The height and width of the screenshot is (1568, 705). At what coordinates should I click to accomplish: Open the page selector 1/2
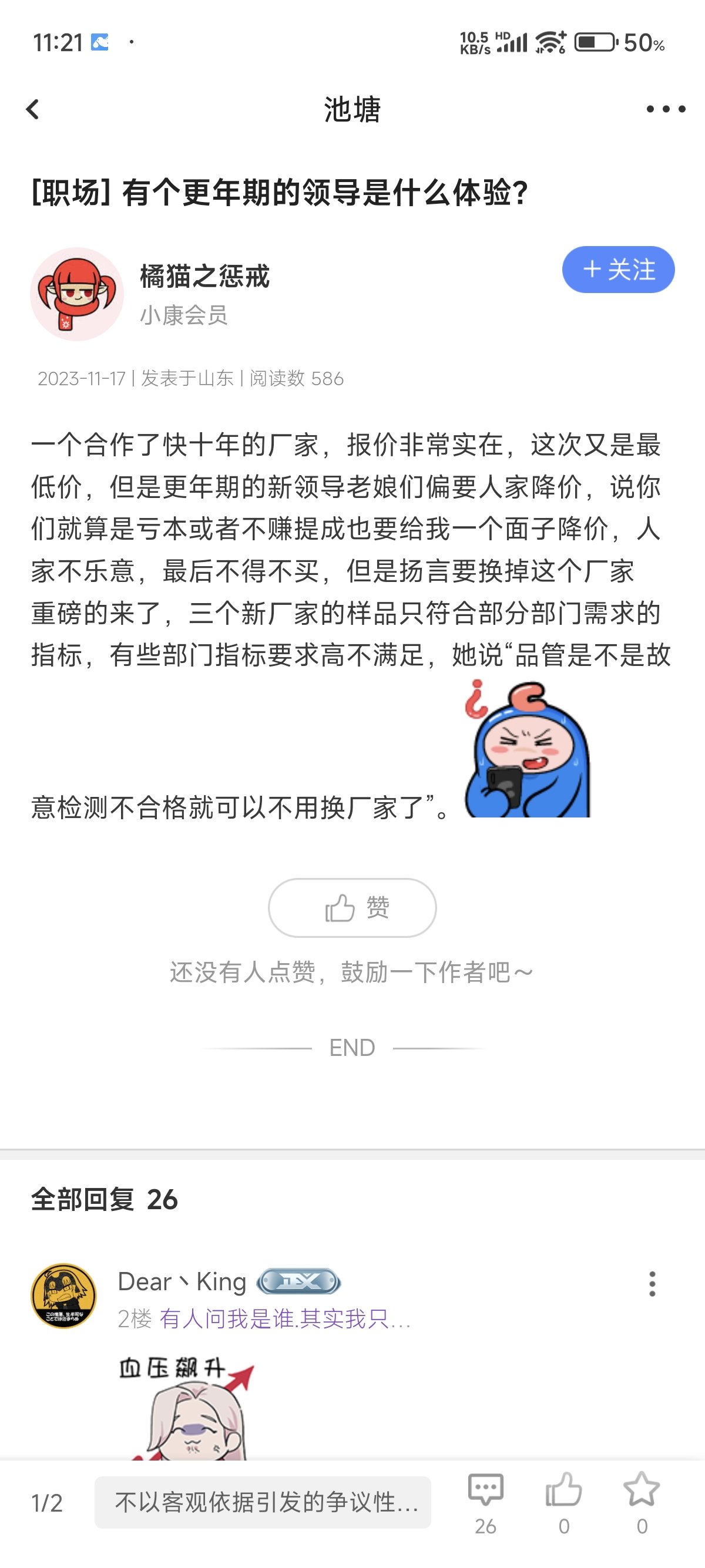pyautogui.click(x=47, y=1503)
